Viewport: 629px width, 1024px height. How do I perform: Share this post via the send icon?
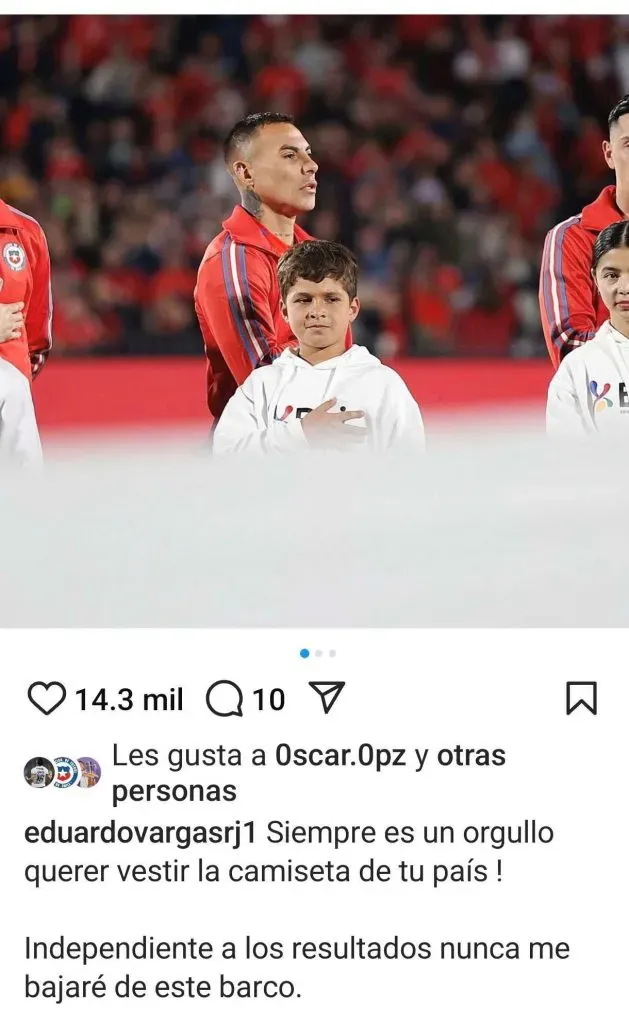327,697
